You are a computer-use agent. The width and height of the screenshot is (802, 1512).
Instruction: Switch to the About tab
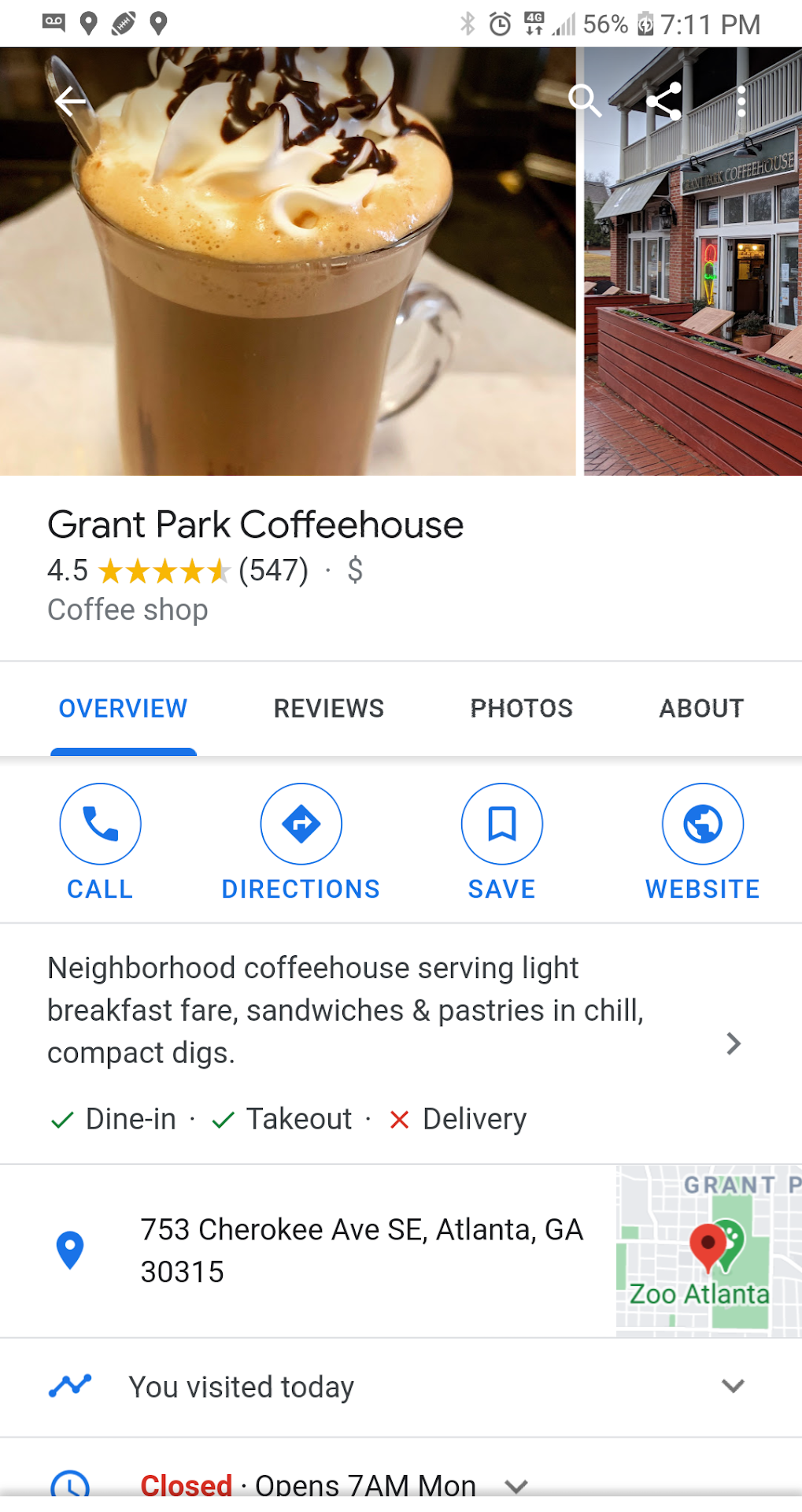point(700,708)
